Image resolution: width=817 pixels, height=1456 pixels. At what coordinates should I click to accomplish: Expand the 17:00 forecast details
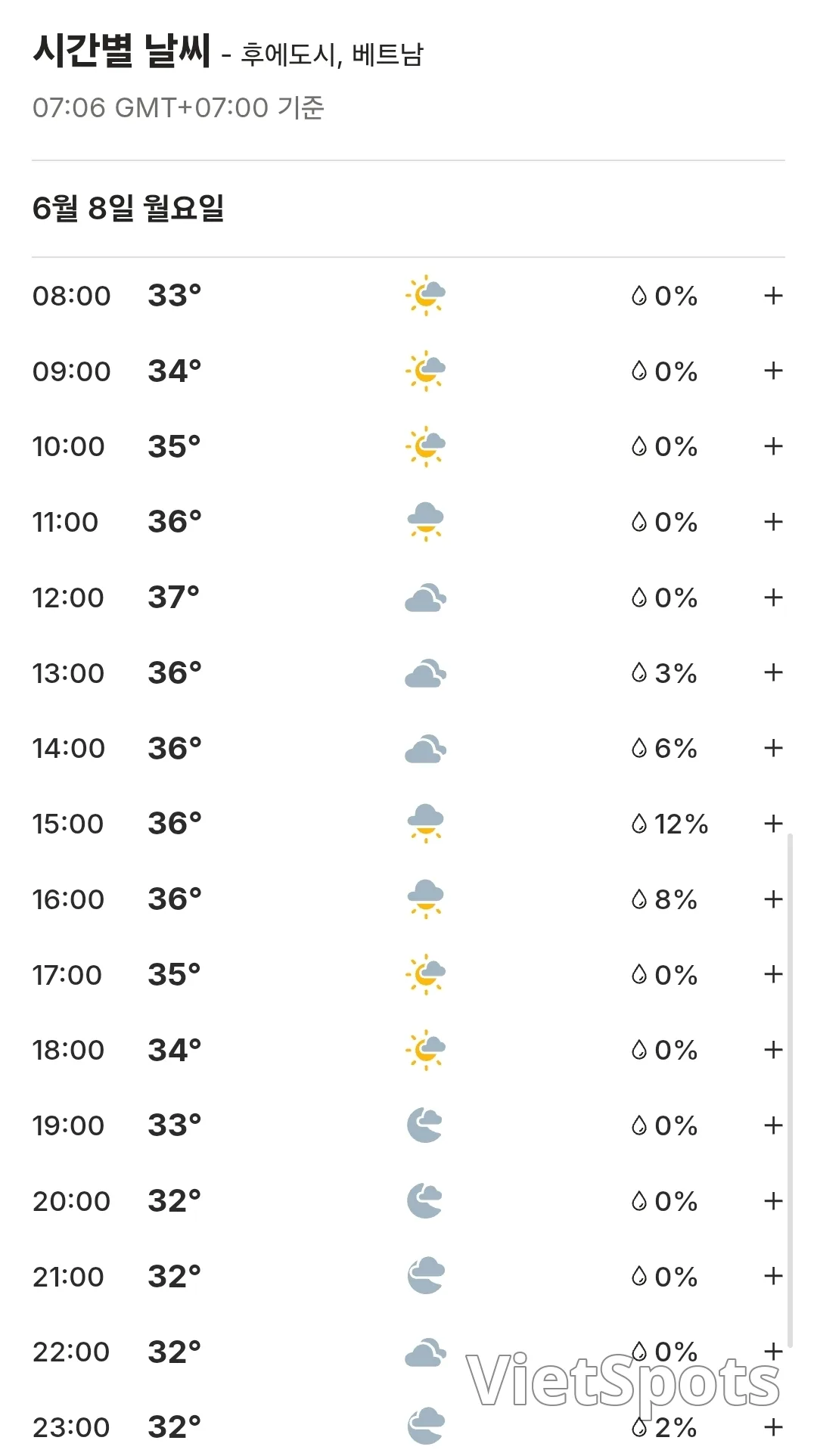(772, 974)
